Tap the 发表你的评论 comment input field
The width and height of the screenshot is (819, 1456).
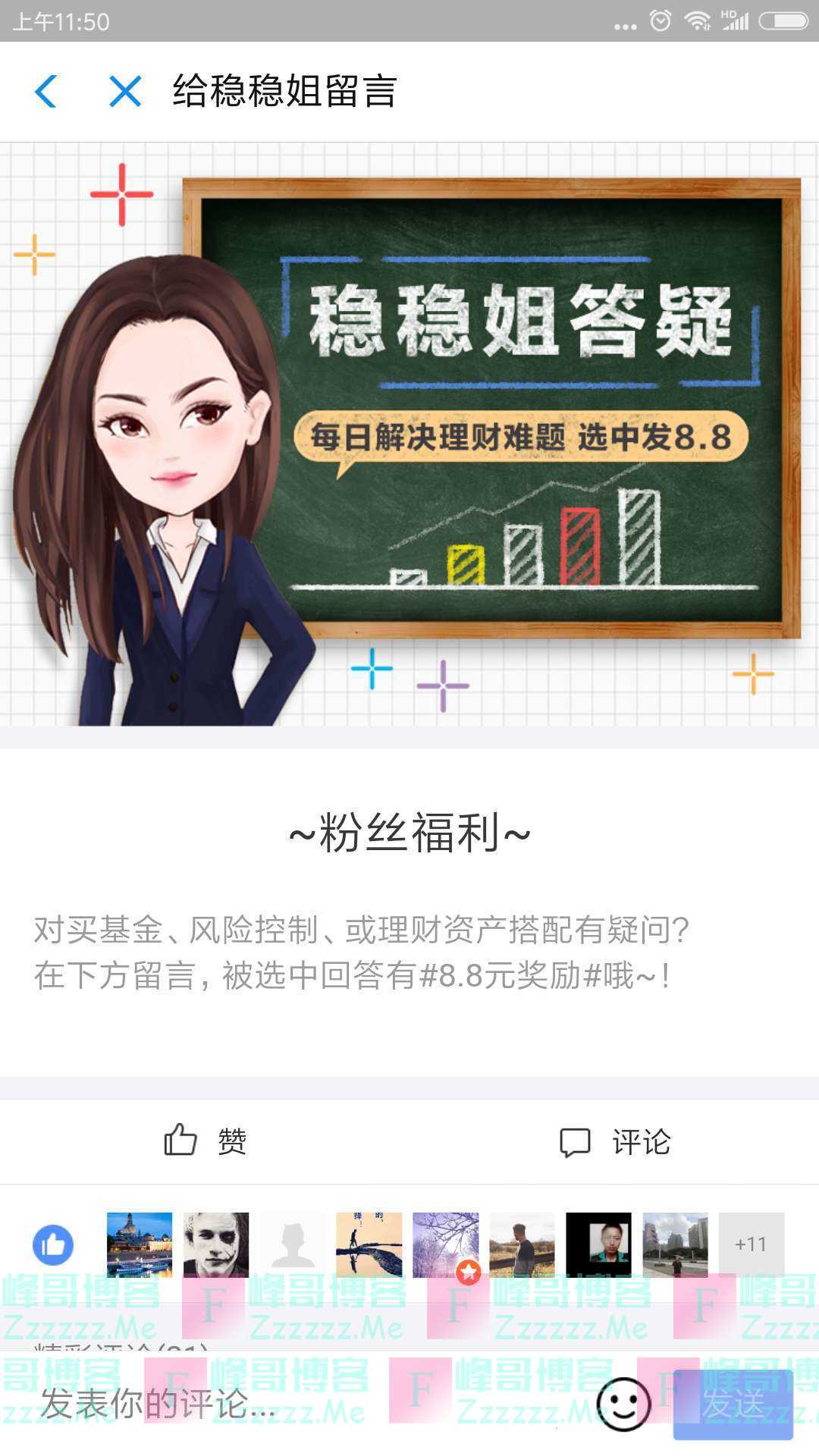coord(227,1401)
